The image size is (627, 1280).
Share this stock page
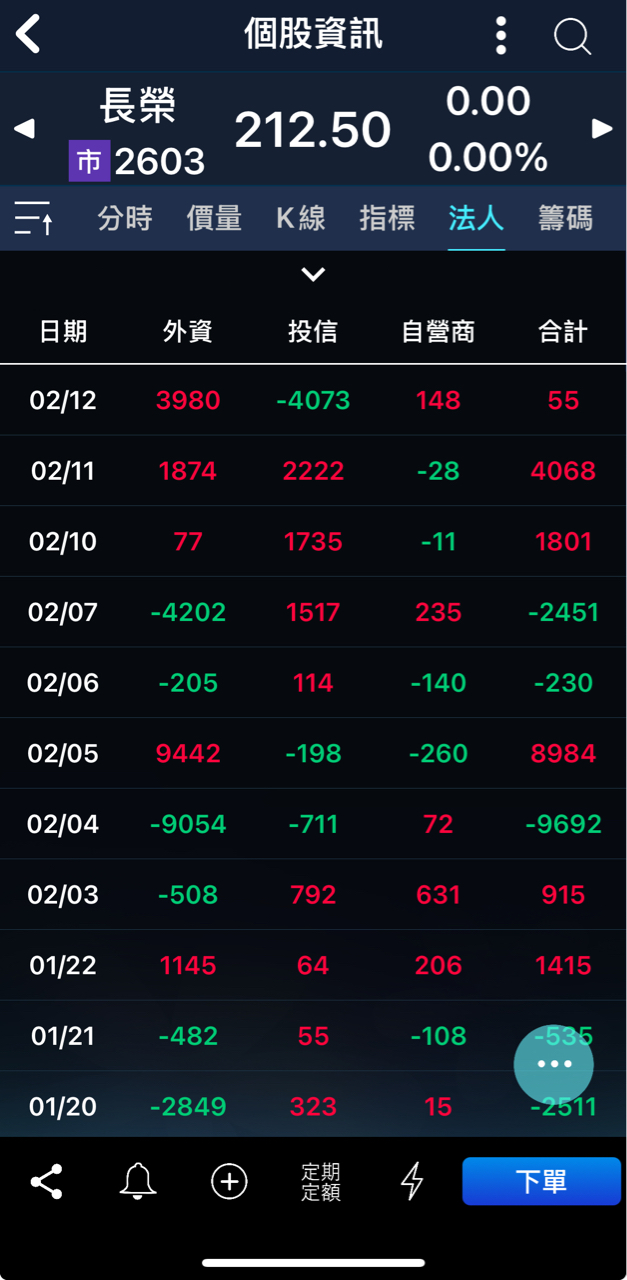tap(46, 1182)
